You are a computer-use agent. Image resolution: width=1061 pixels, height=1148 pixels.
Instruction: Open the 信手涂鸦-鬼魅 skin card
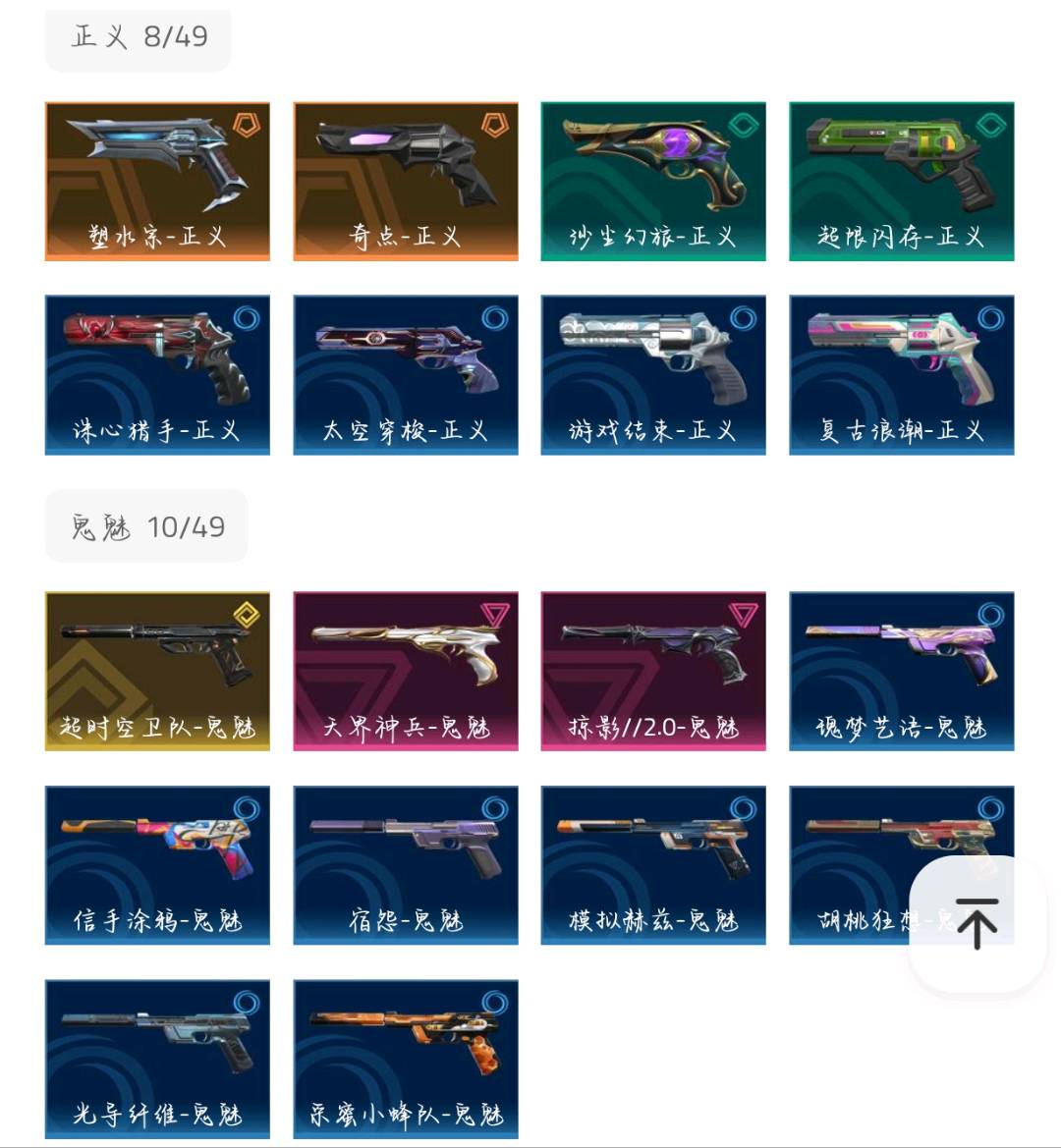[x=157, y=864]
